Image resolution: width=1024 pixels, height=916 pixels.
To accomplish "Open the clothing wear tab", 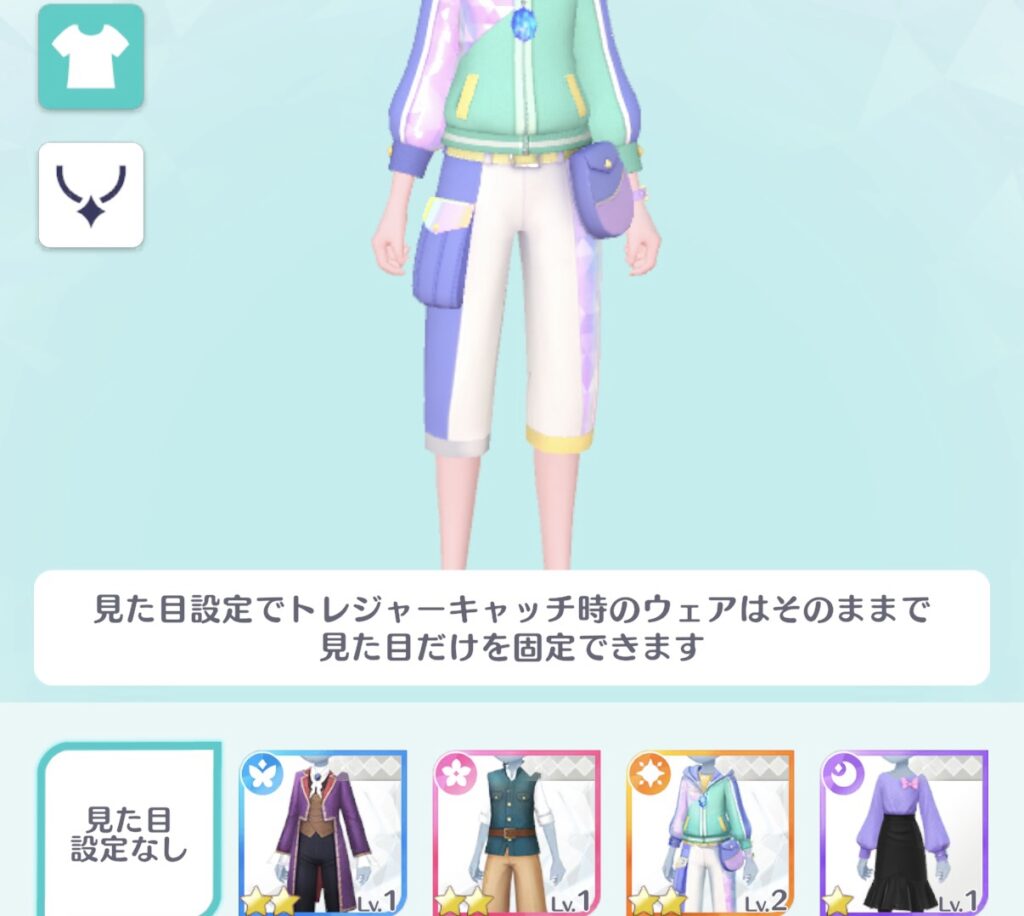I will (91, 57).
